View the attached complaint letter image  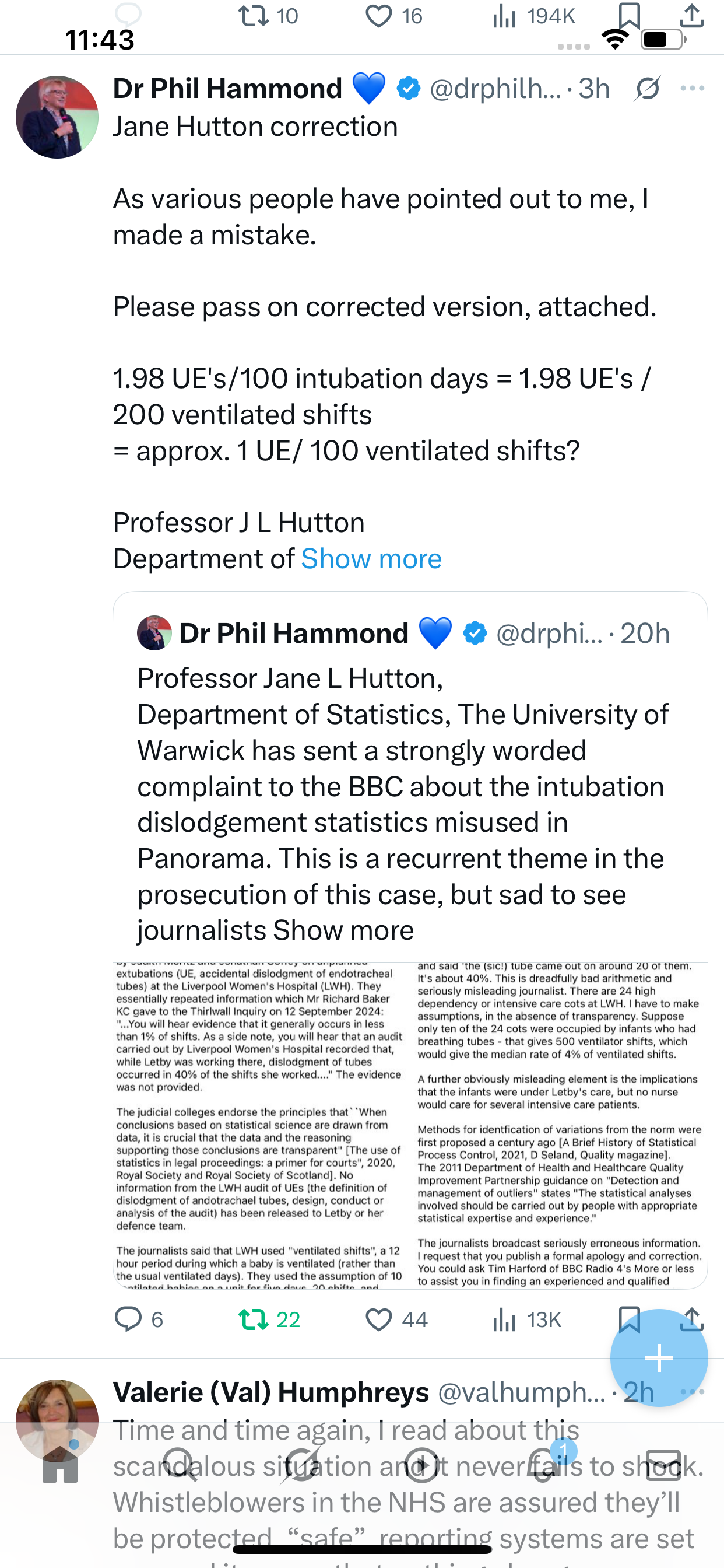tap(409, 1125)
